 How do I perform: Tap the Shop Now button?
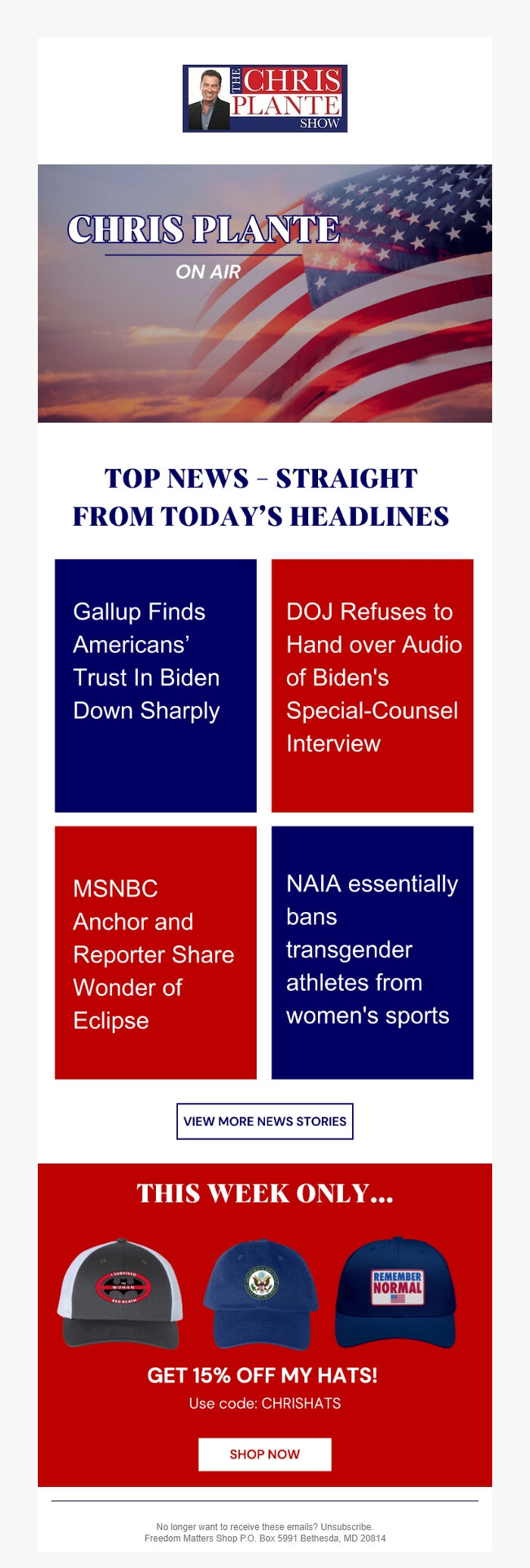[264, 1454]
